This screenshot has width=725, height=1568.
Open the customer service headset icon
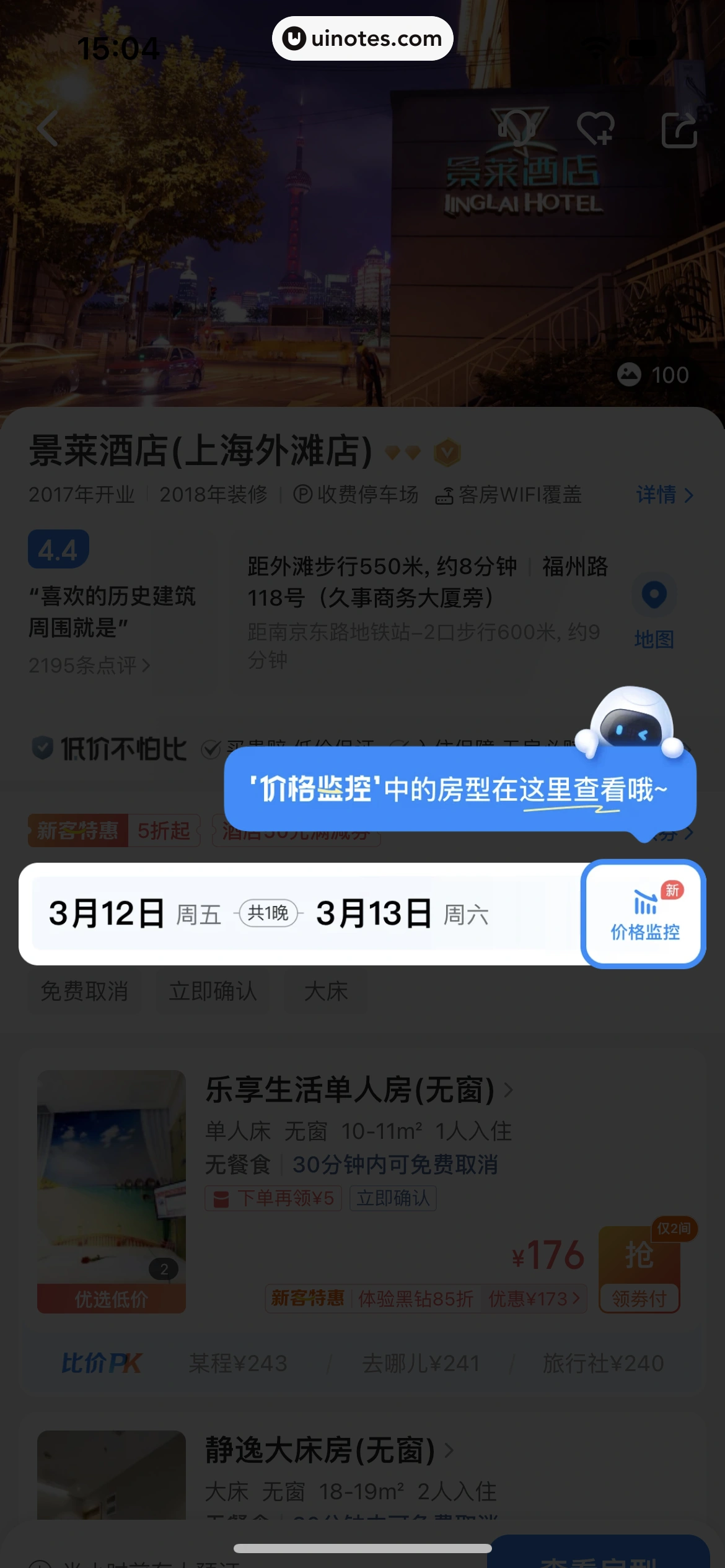coord(517,128)
